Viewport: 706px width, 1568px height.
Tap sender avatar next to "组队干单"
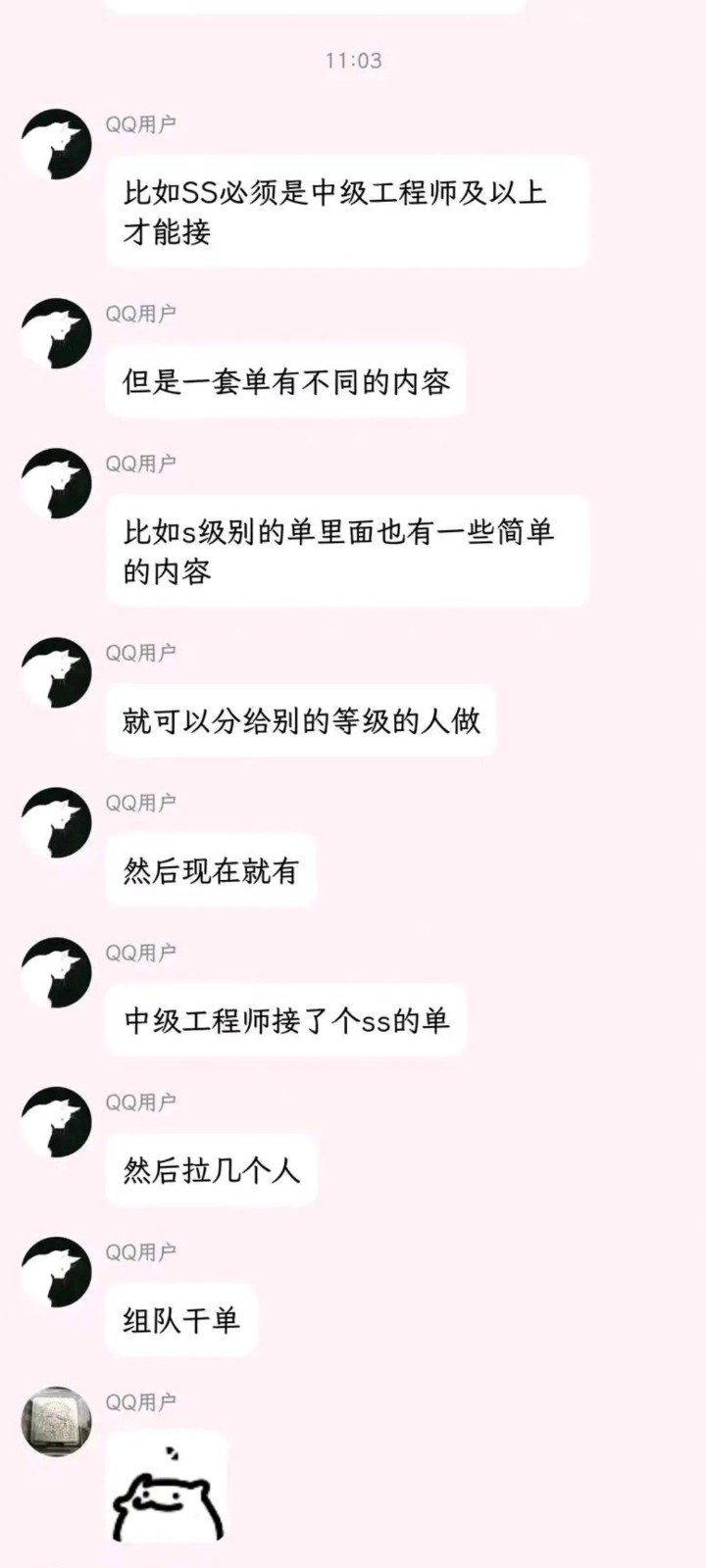[57, 1272]
